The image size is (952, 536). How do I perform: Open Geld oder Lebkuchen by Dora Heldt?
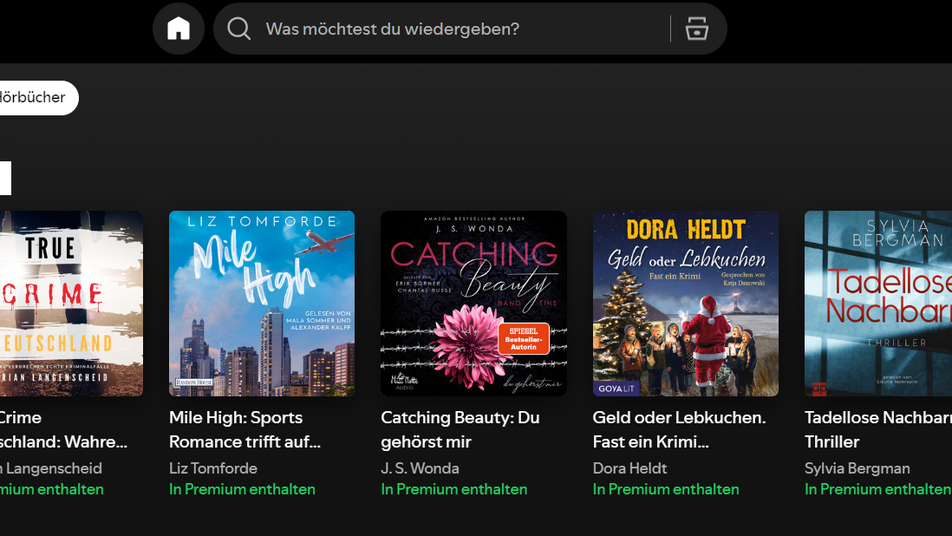pyautogui.click(x=685, y=303)
